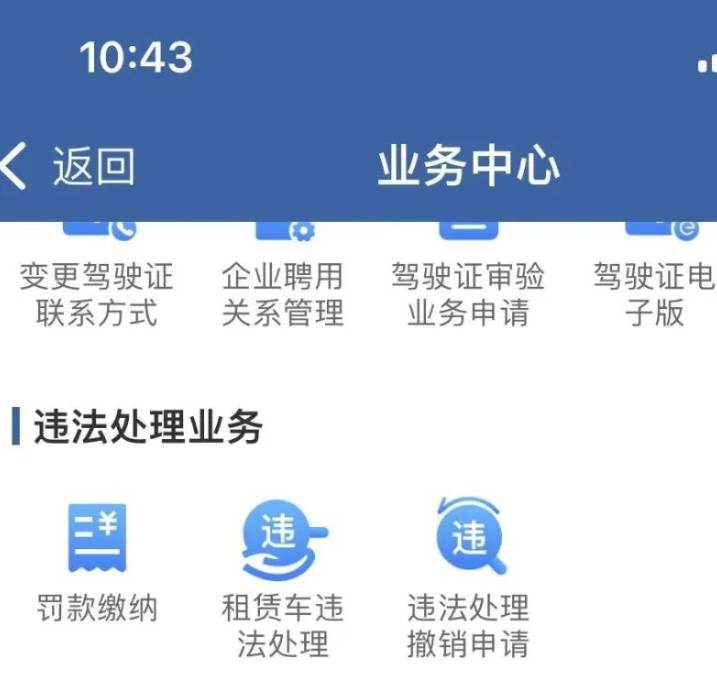Select 驾驶证审验业务申请
This screenshot has width=717, height=680.
[468, 276]
